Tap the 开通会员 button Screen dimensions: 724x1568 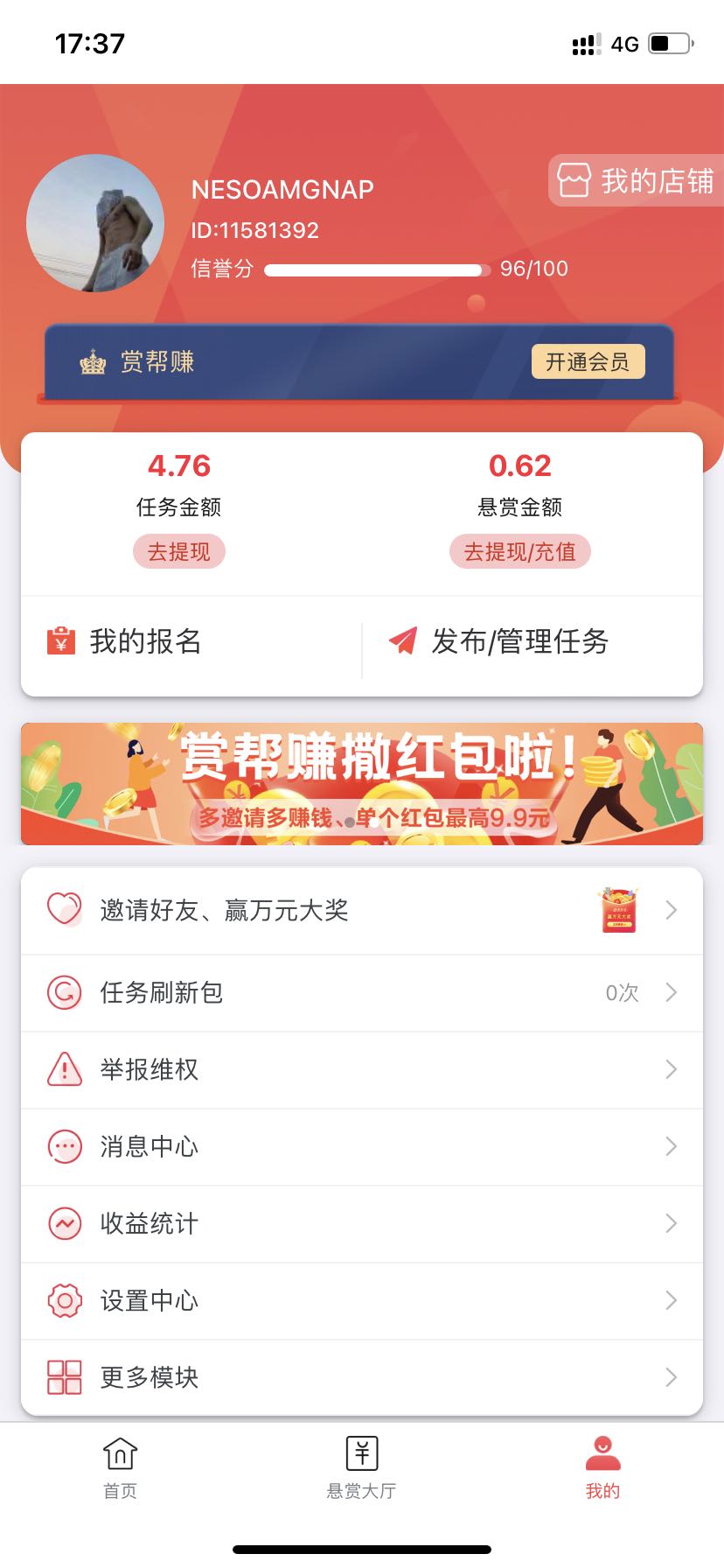click(588, 360)
